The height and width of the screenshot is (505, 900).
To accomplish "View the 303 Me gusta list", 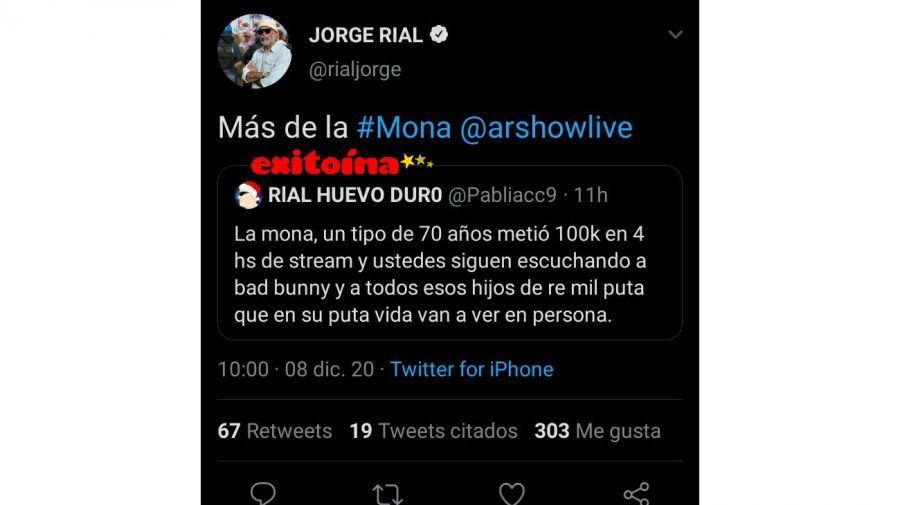I will click(597, 431).
